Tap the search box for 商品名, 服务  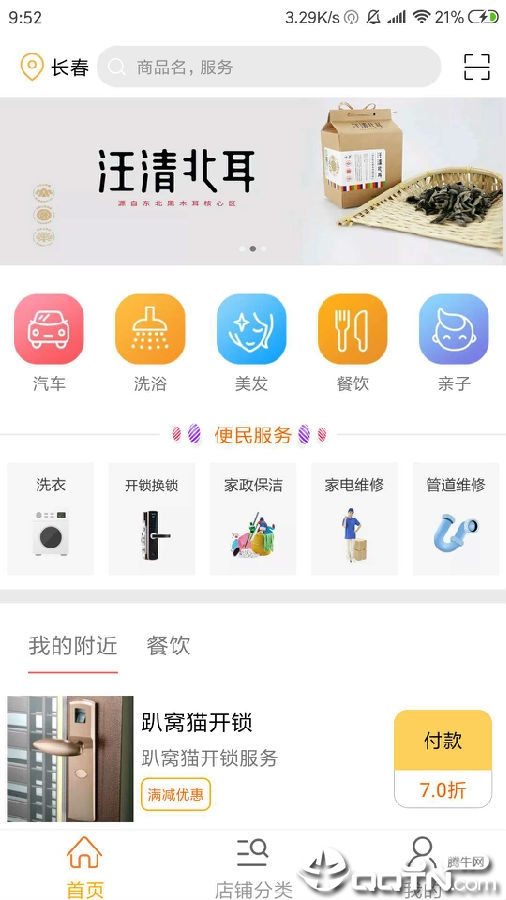pos(268,67)
